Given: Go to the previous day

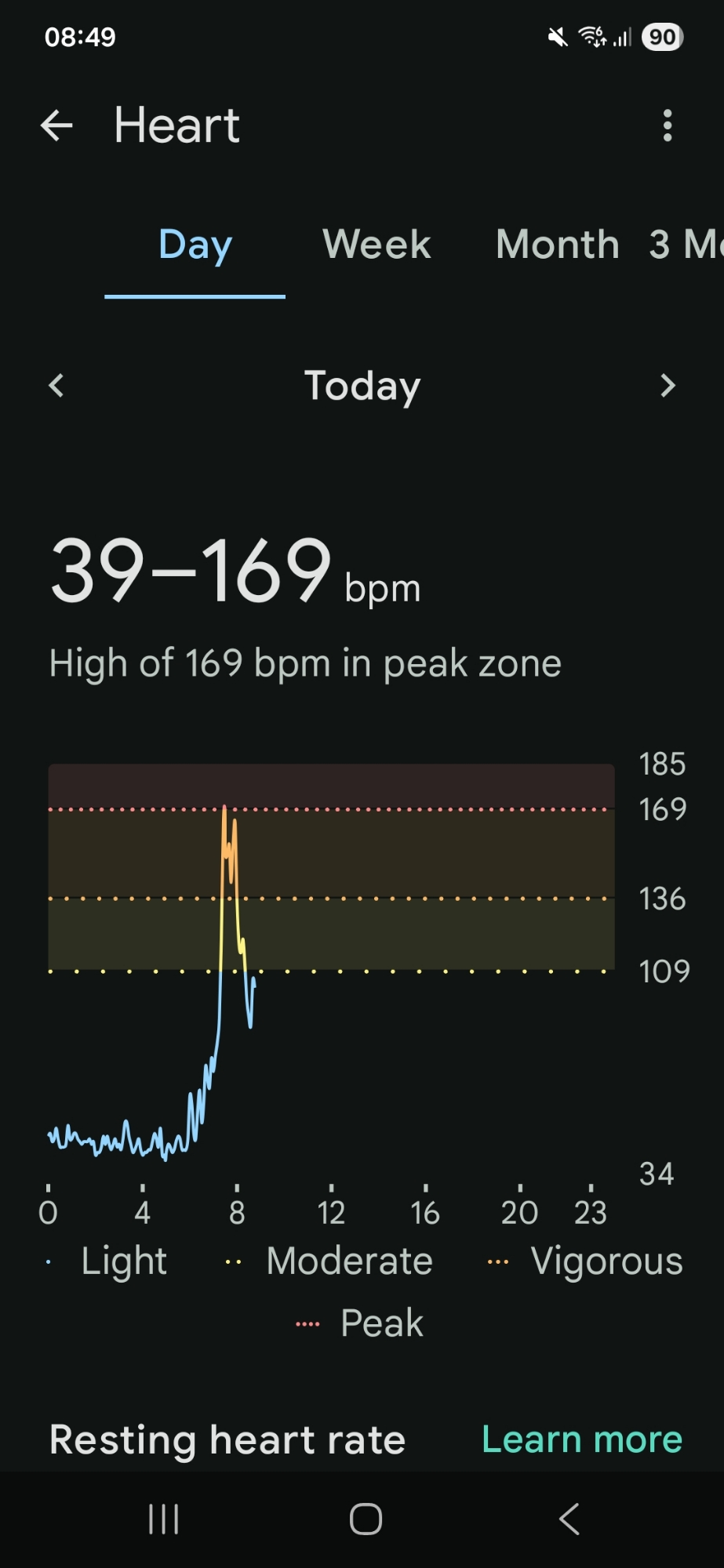Looking at the screenshot, I should click(x=56, y=386).
